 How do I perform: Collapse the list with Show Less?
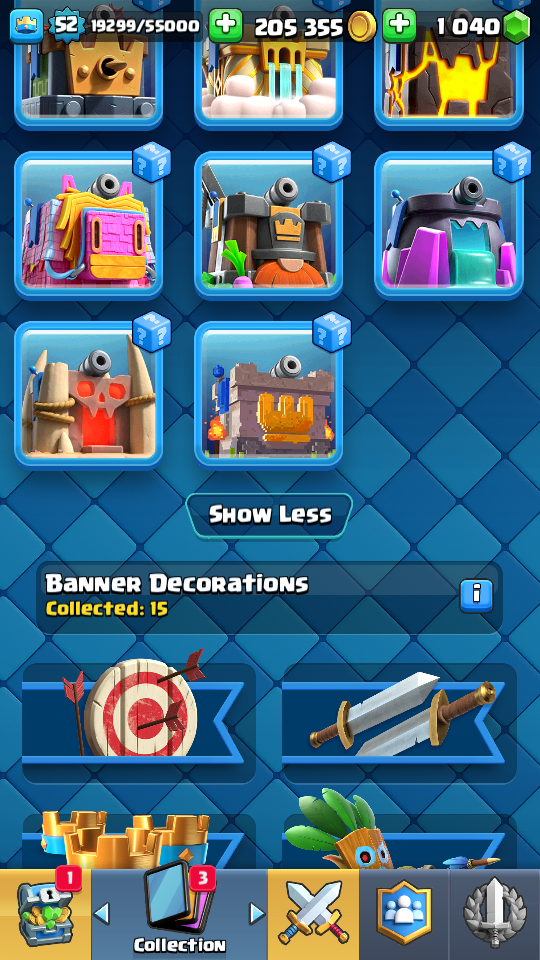point(269,515)
